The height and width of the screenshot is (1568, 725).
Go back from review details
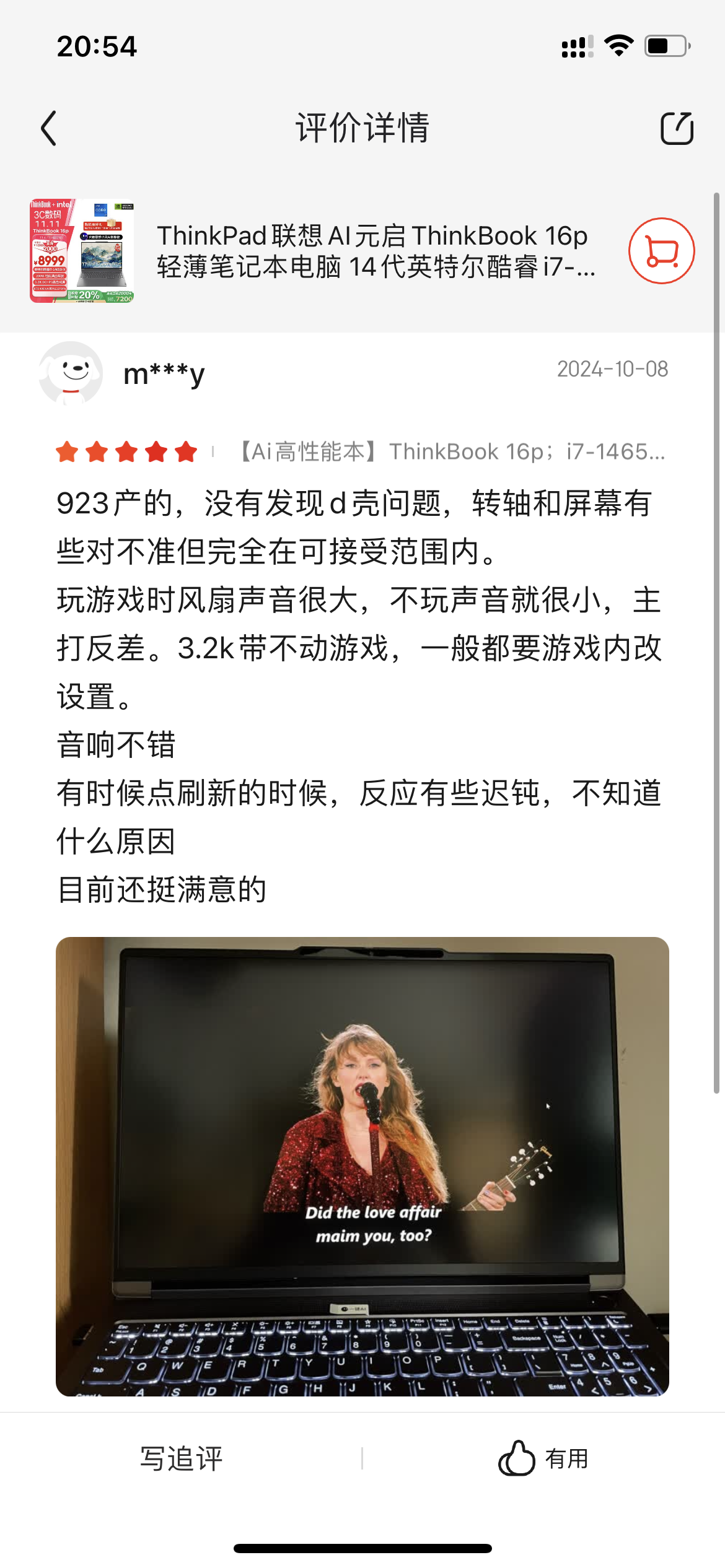coord(49,128)
